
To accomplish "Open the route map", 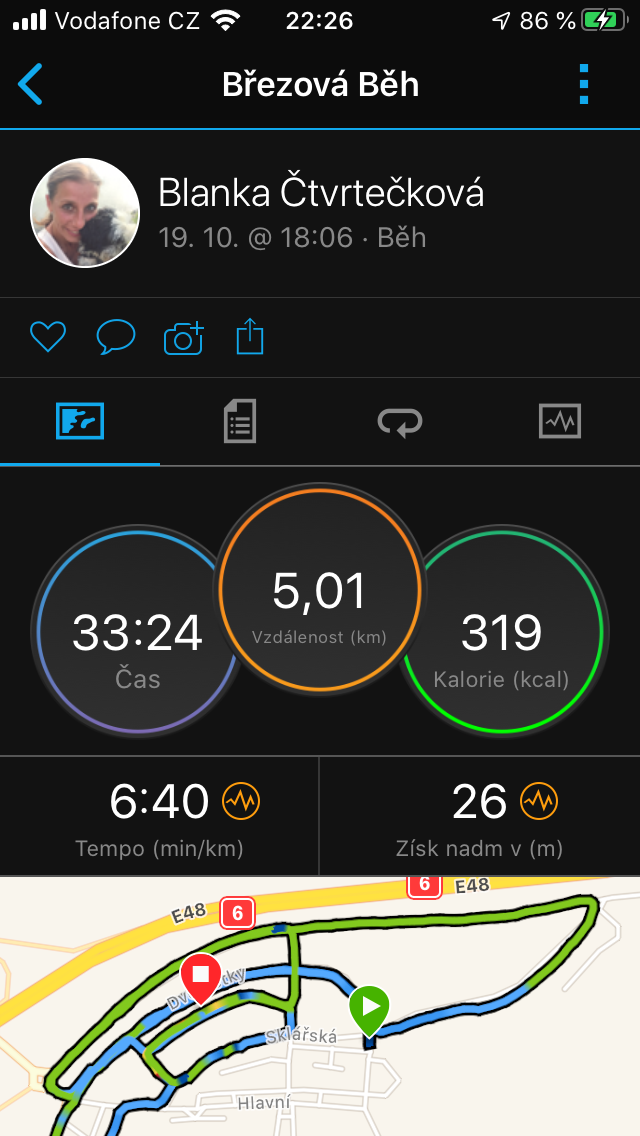I will click(320, 1006).
